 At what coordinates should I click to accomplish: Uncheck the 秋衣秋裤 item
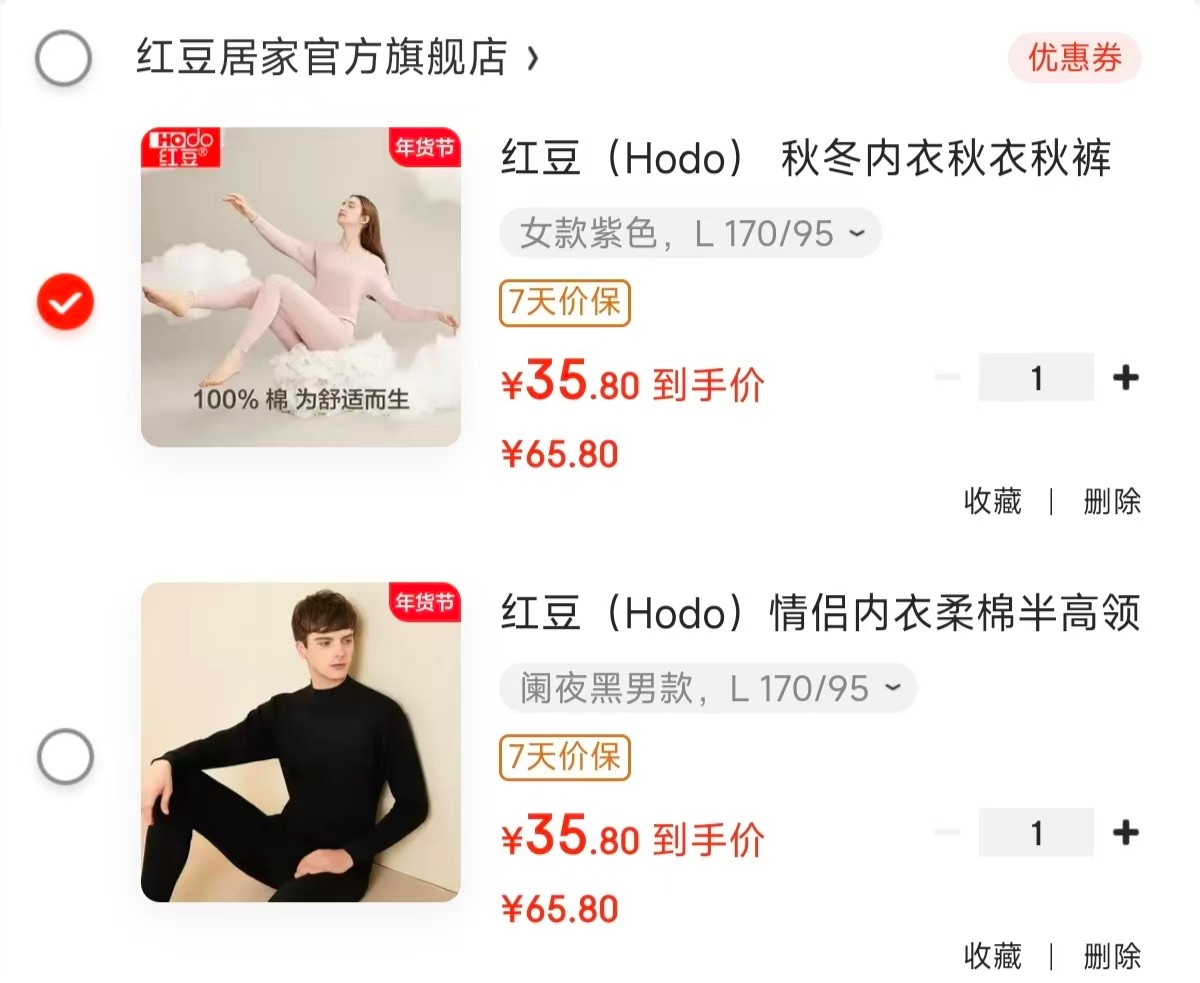coord(65,302)
